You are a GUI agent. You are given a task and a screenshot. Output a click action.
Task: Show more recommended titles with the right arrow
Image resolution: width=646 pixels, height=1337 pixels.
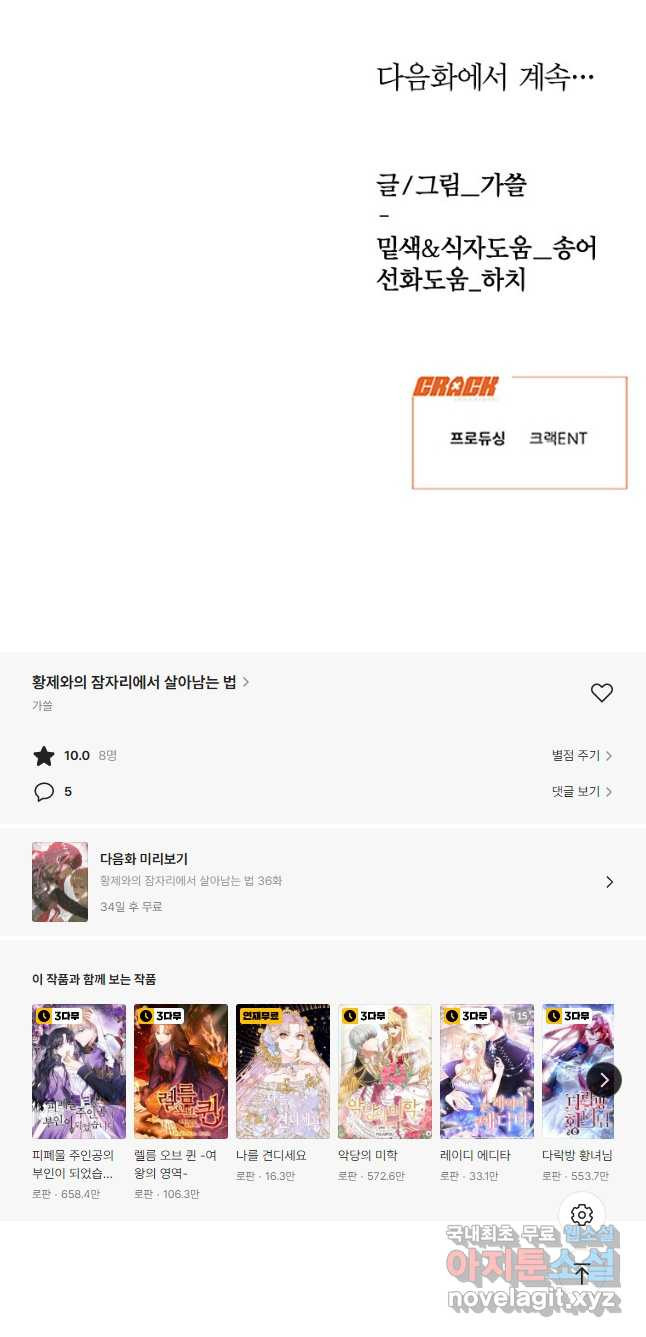604,1079
